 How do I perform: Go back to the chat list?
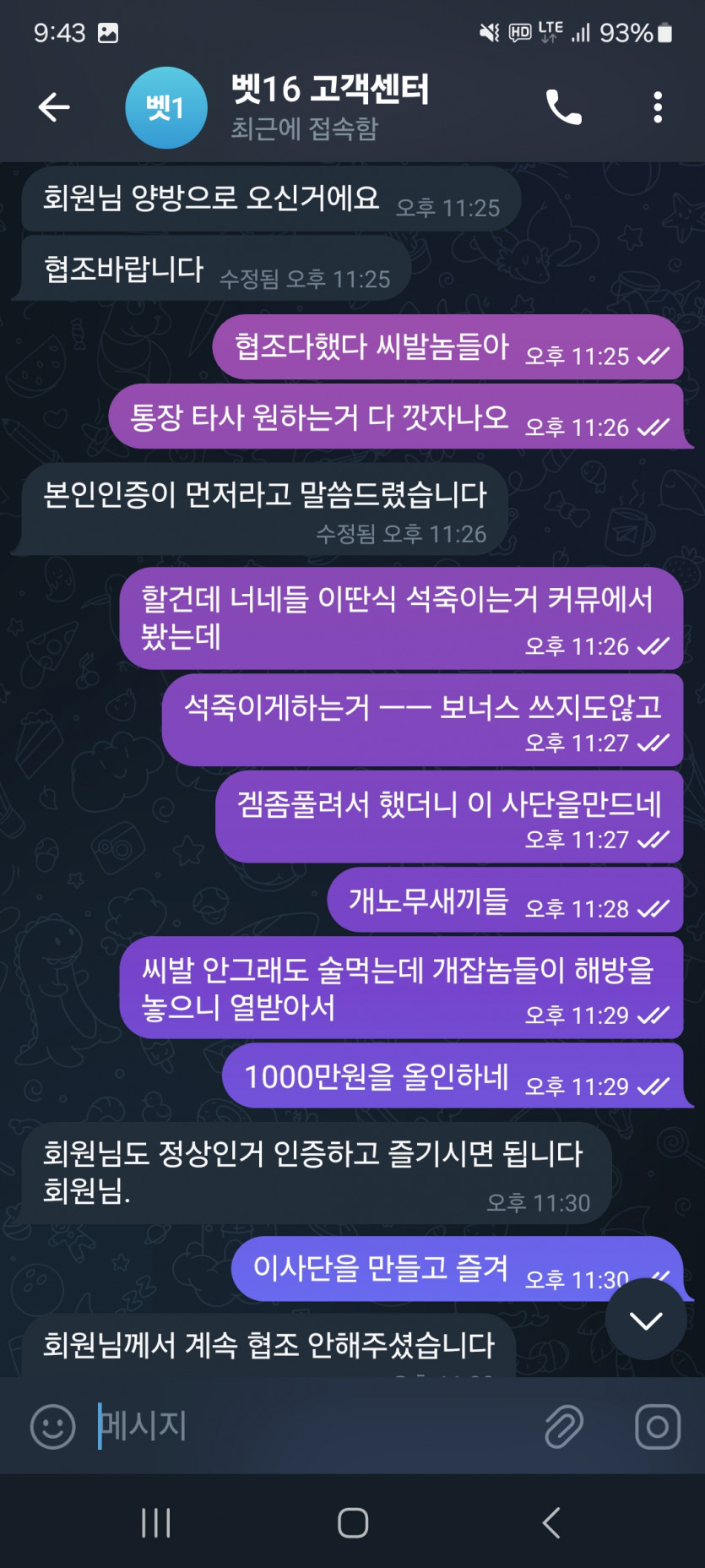(x=54, y=107)
